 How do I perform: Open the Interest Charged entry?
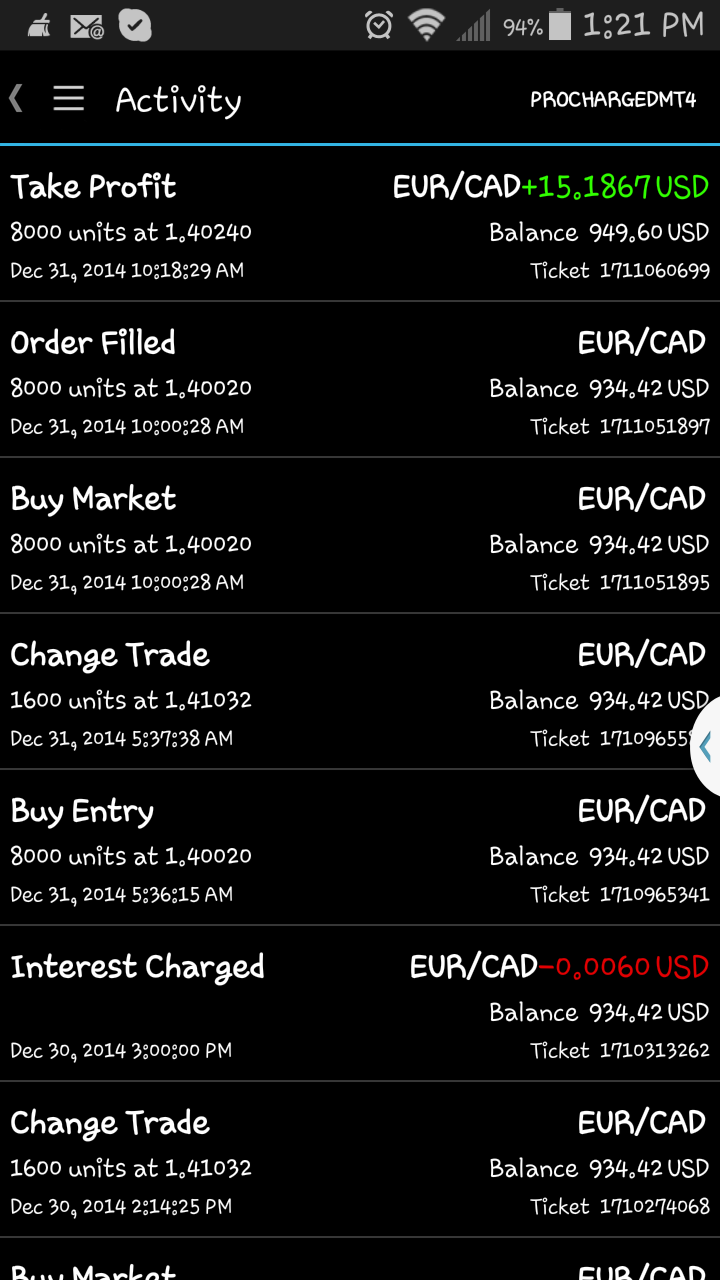pos(360,1006)
